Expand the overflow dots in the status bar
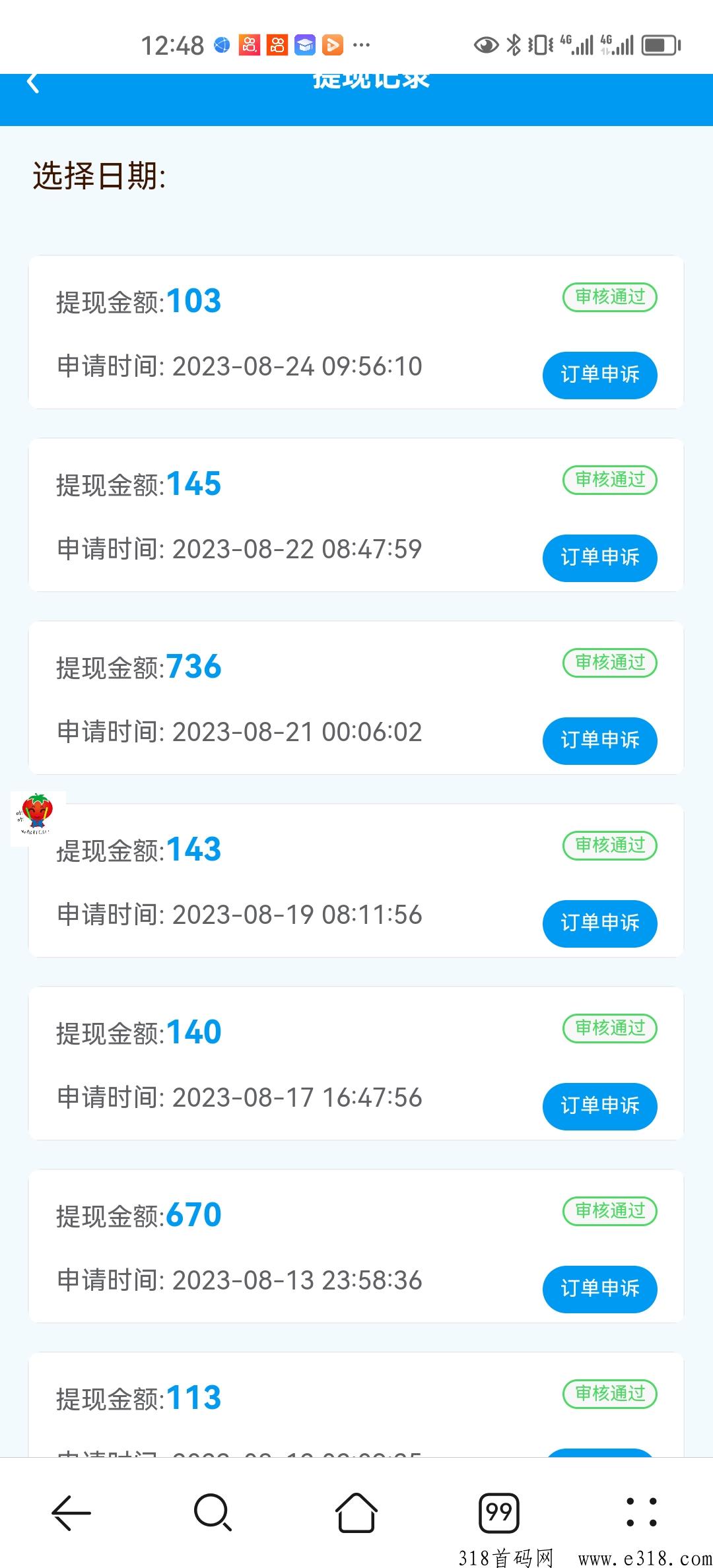The height and width of the screenshot is (1568, 713). 363,45
